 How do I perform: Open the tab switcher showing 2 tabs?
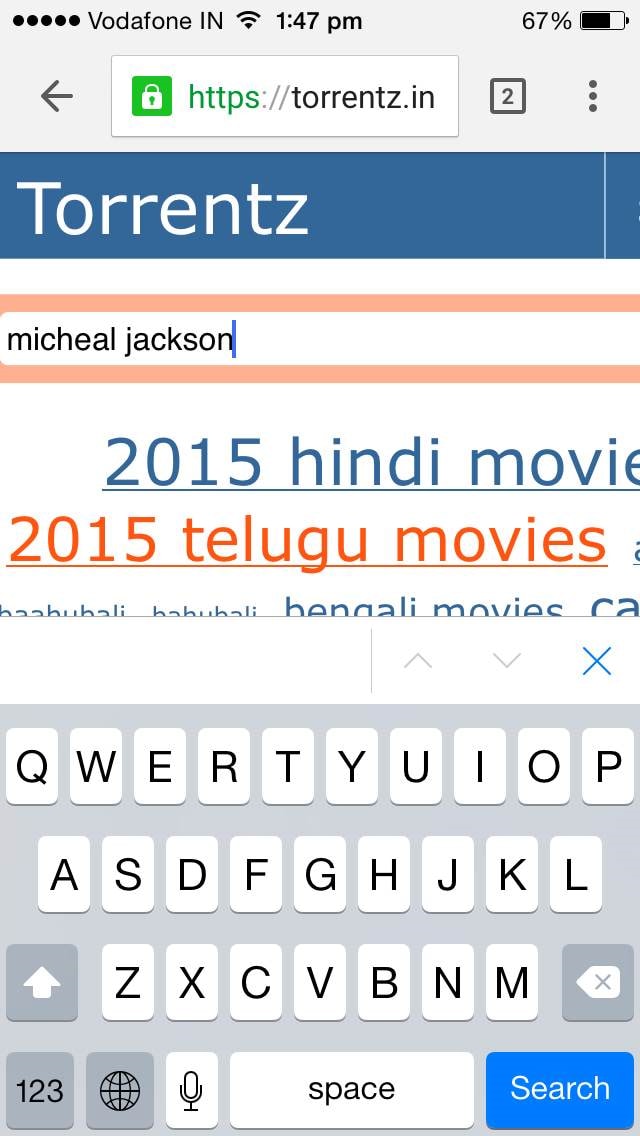pos(507,96)
